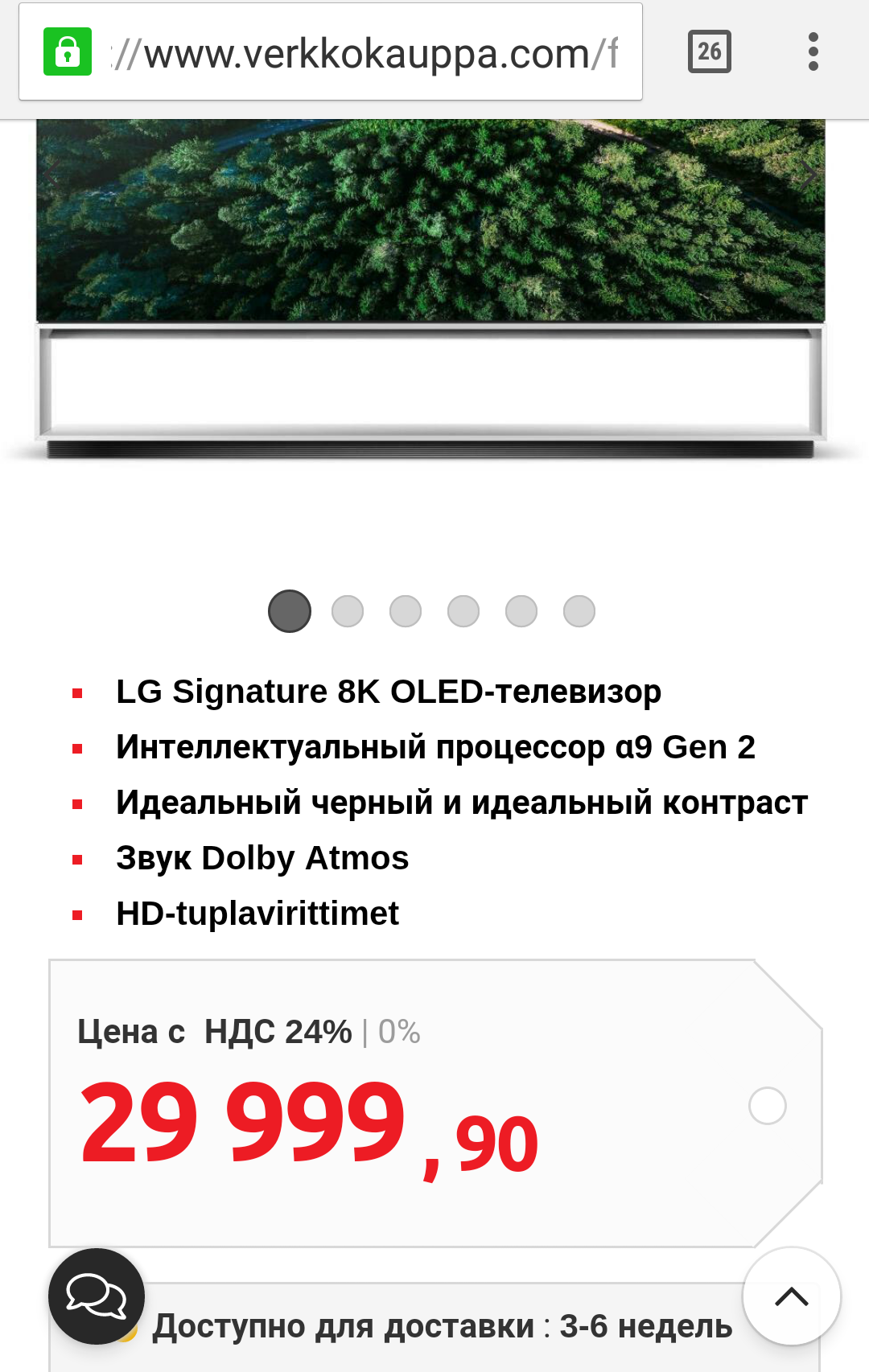Open the LG Signature TV product image

[430, 290]
